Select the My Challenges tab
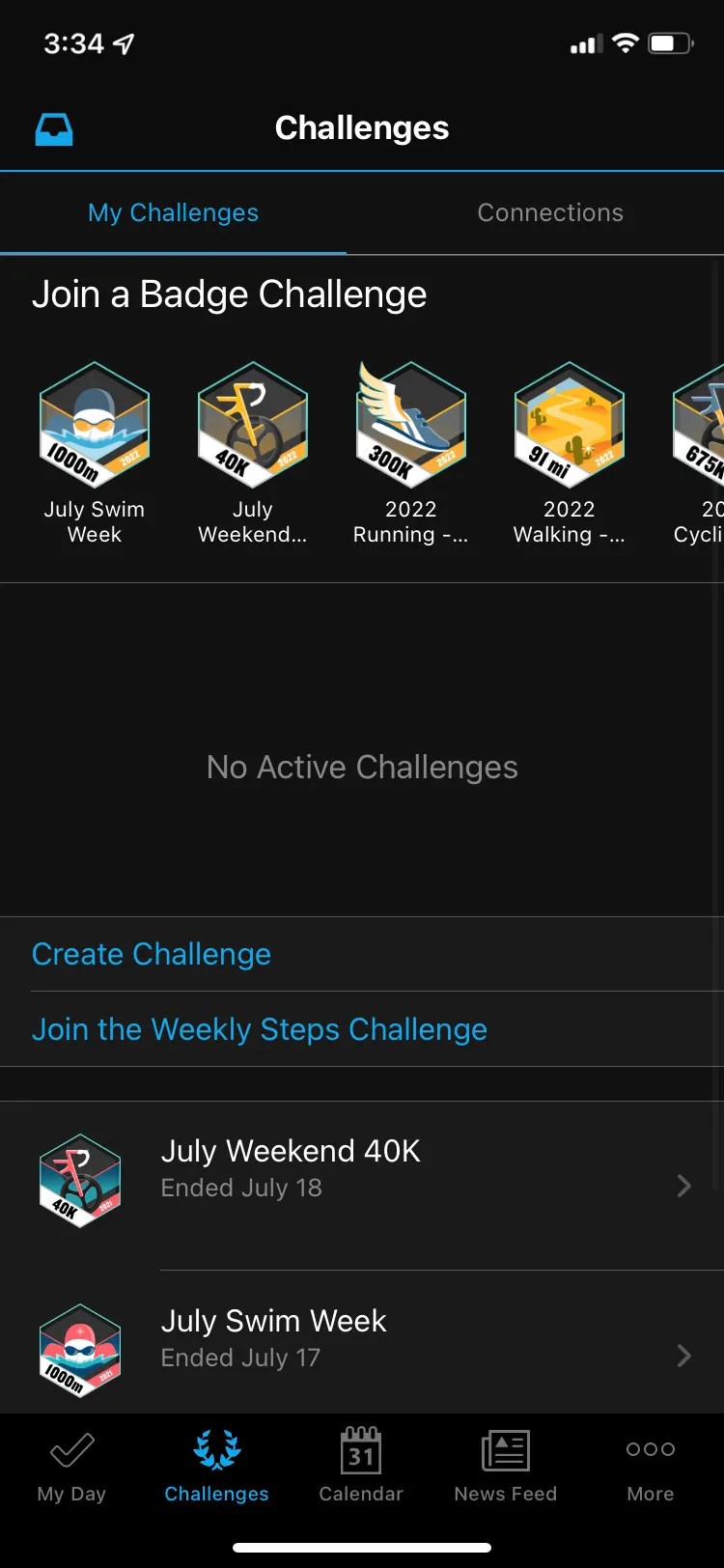This screenshot has width=724, height=1568. (x=174, y=212)
